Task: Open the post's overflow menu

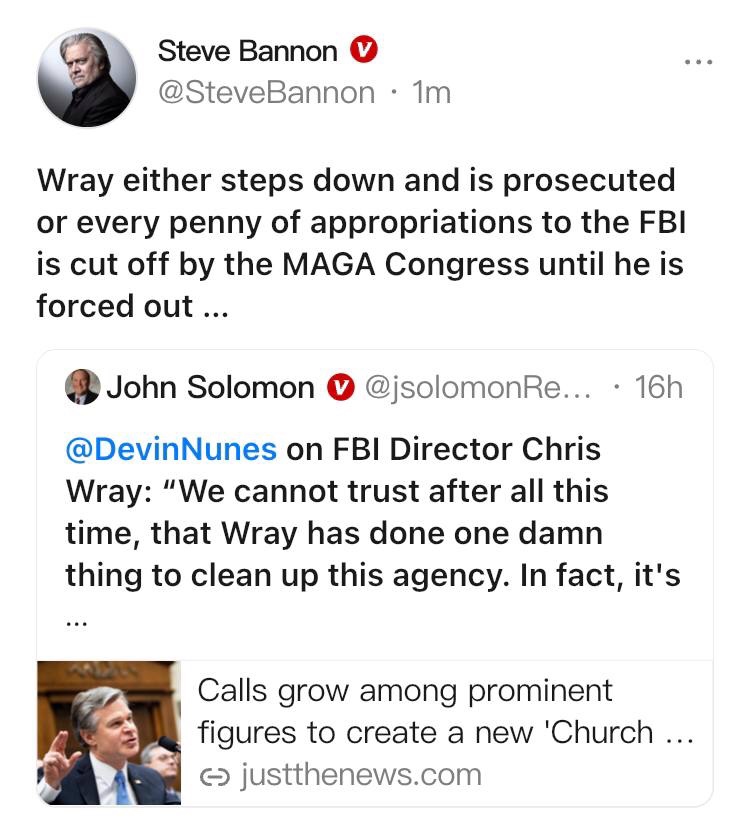Action: click(x=699, y=61)
